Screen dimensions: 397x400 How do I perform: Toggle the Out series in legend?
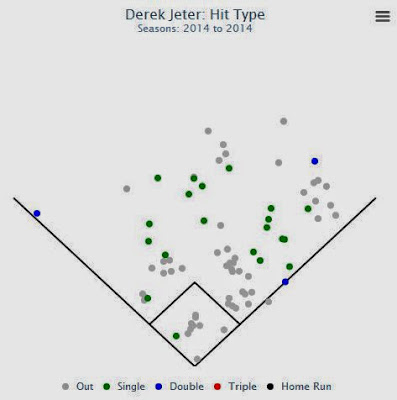(x=78, y=386)
